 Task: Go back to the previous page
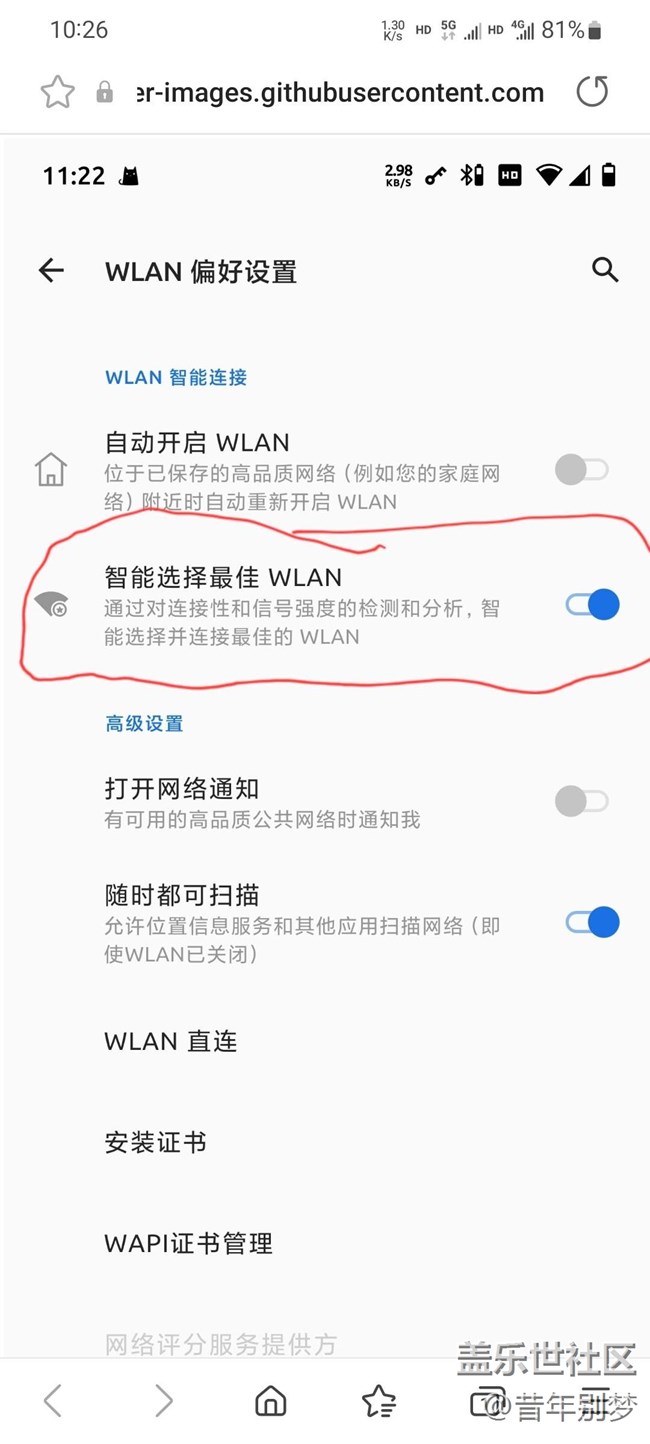tap(53, 1401)
